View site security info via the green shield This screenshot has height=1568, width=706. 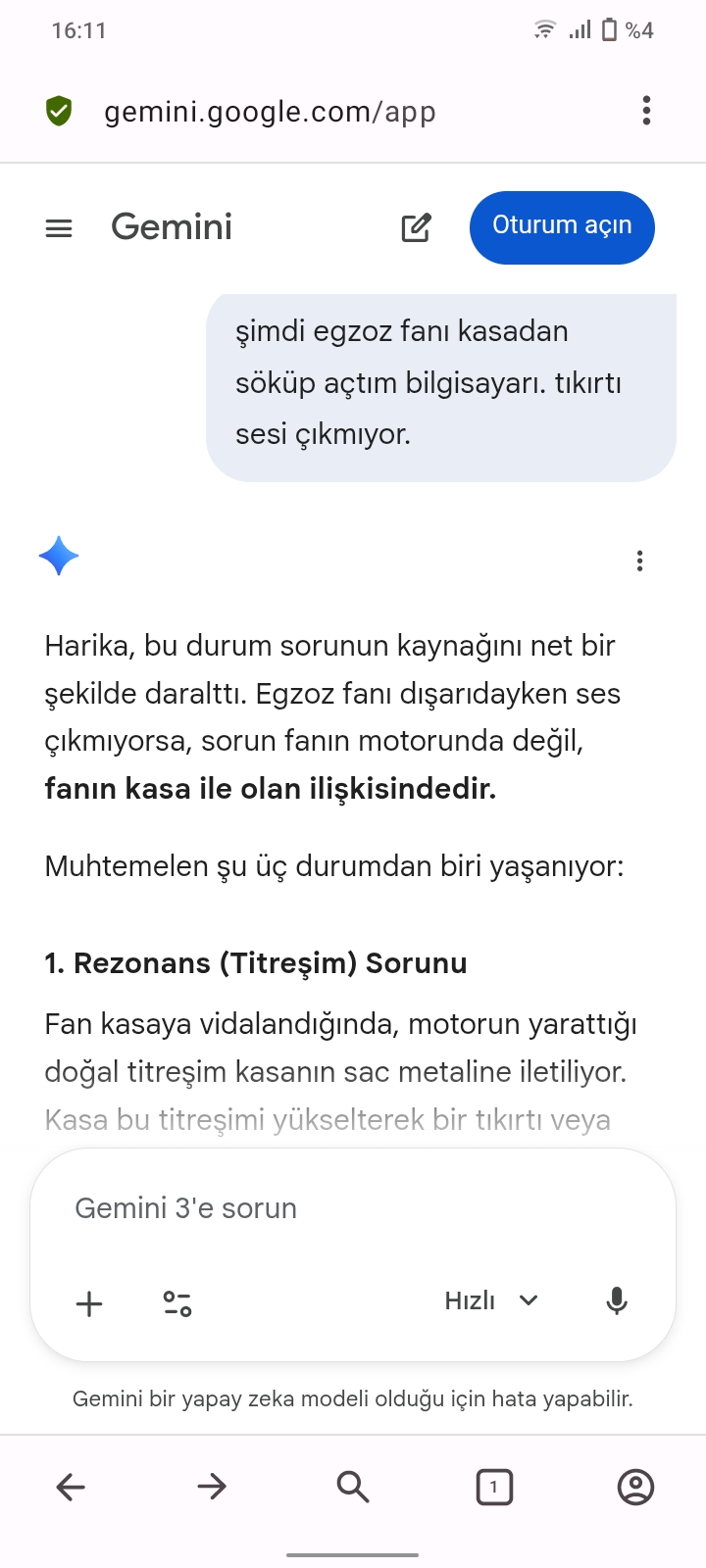coord(60,111)
